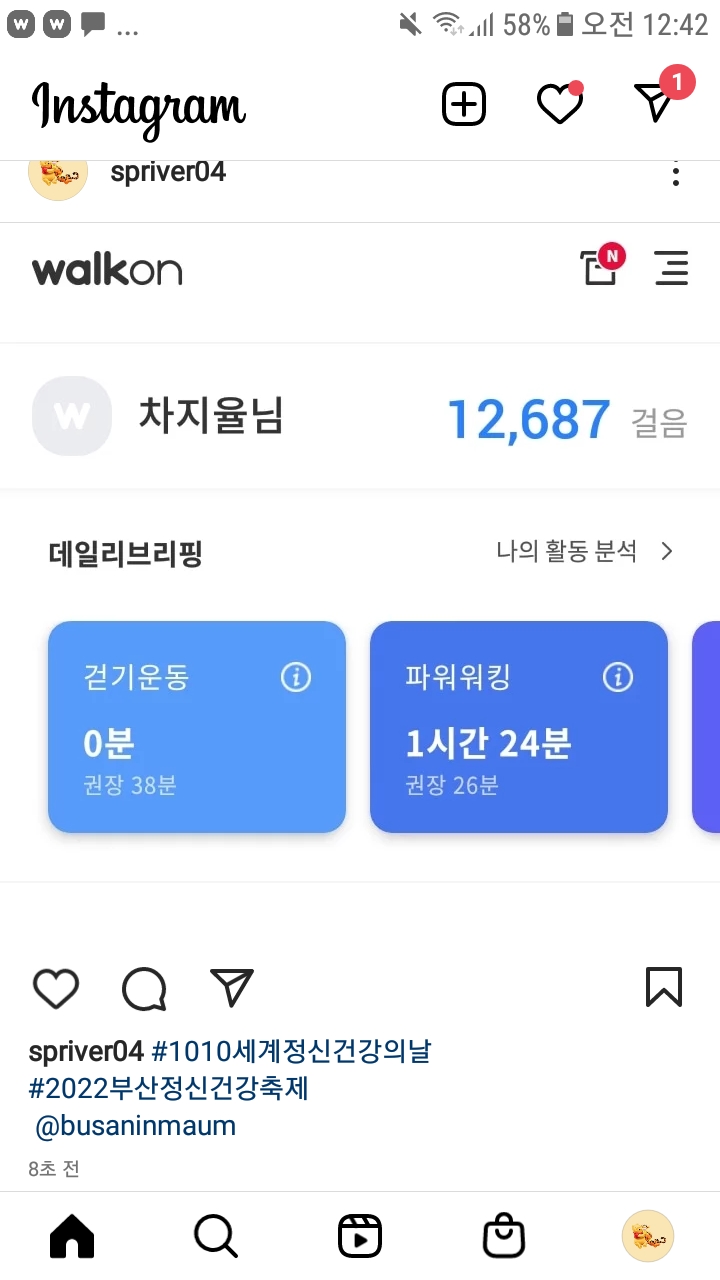Open spriver04's profile from the post header
The image size is (720, 1280).
pos(168,172)
